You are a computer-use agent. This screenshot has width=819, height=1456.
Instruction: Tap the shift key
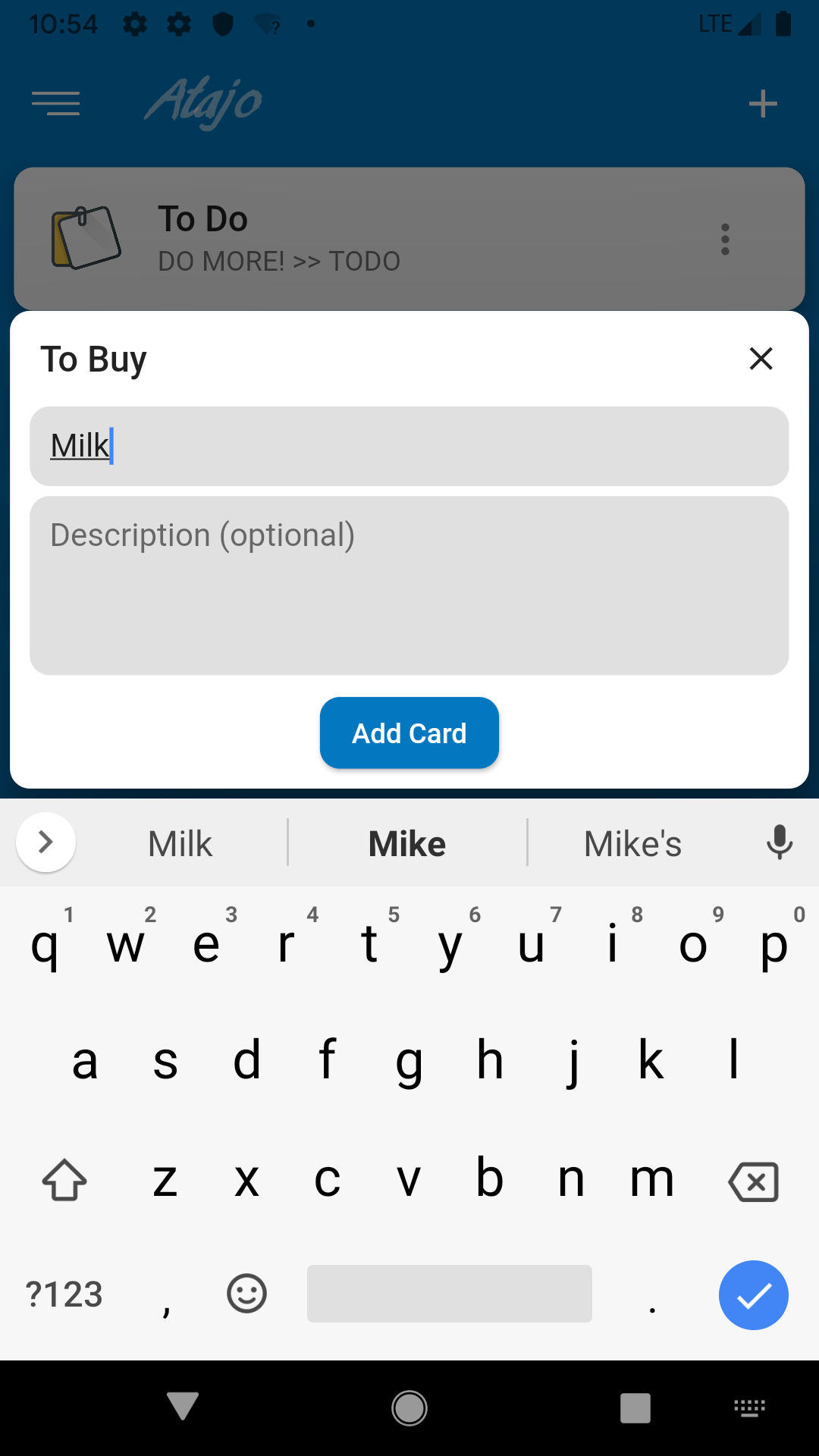[x=64, y=1181]
